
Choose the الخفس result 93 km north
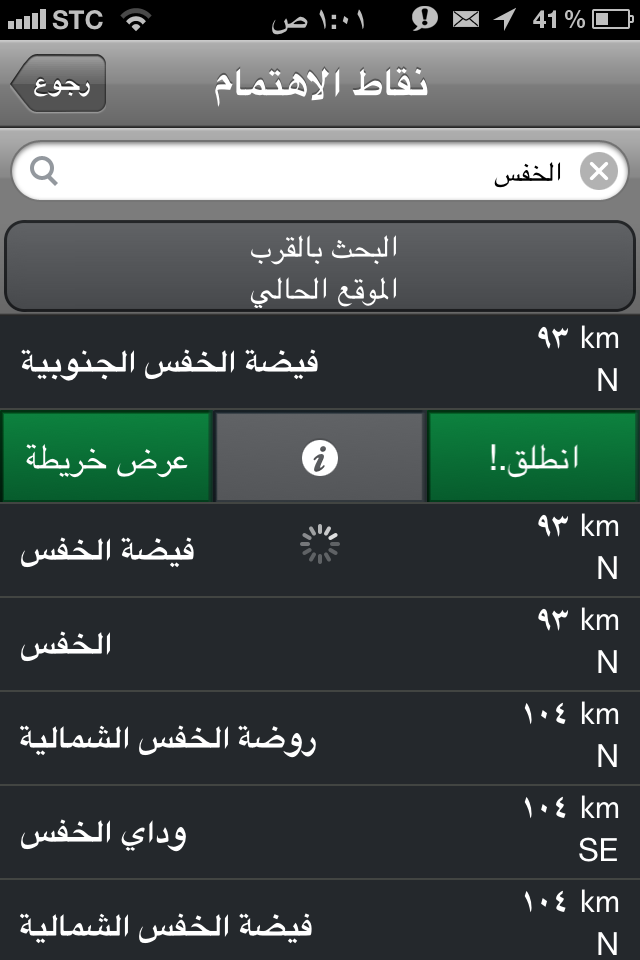[320, 644]
